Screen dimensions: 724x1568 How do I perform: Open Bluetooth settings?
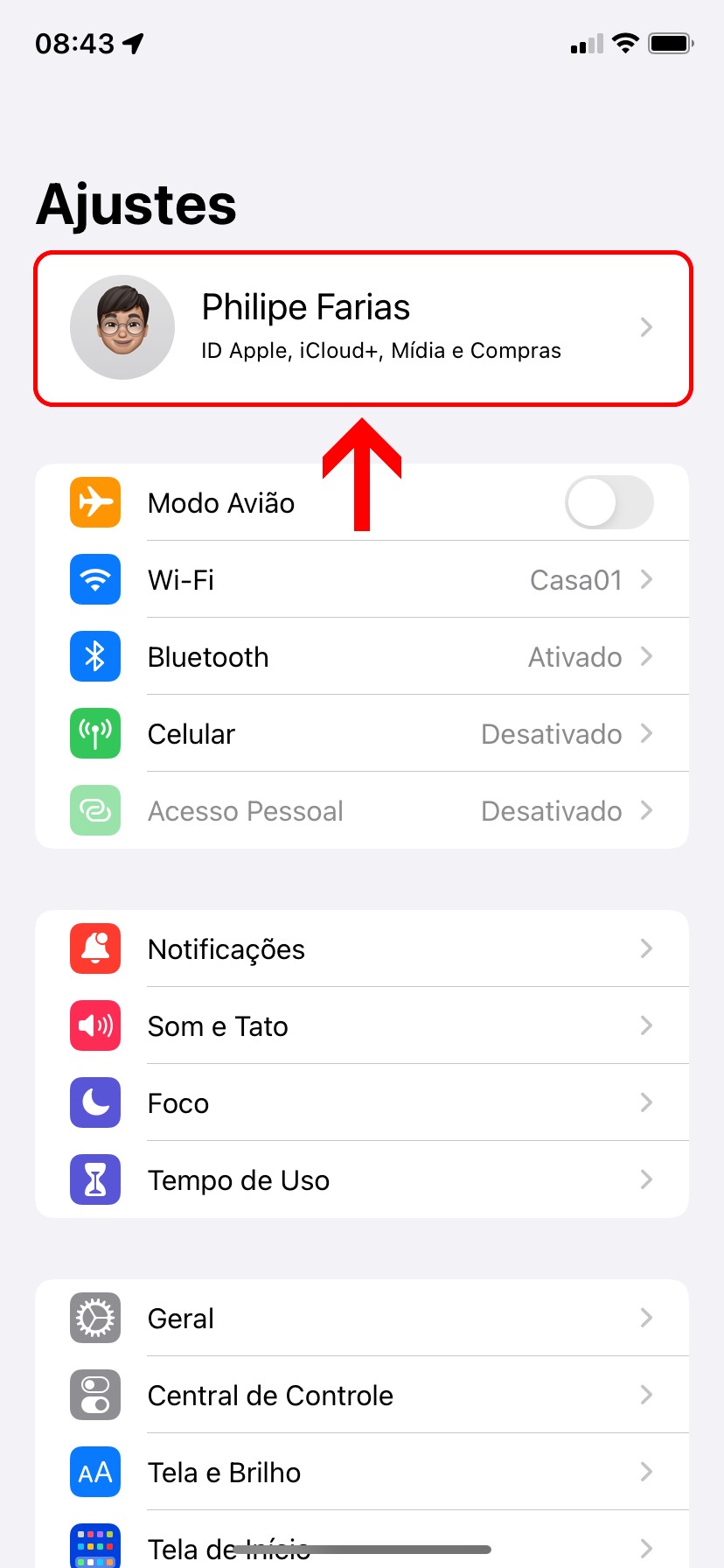362,656
